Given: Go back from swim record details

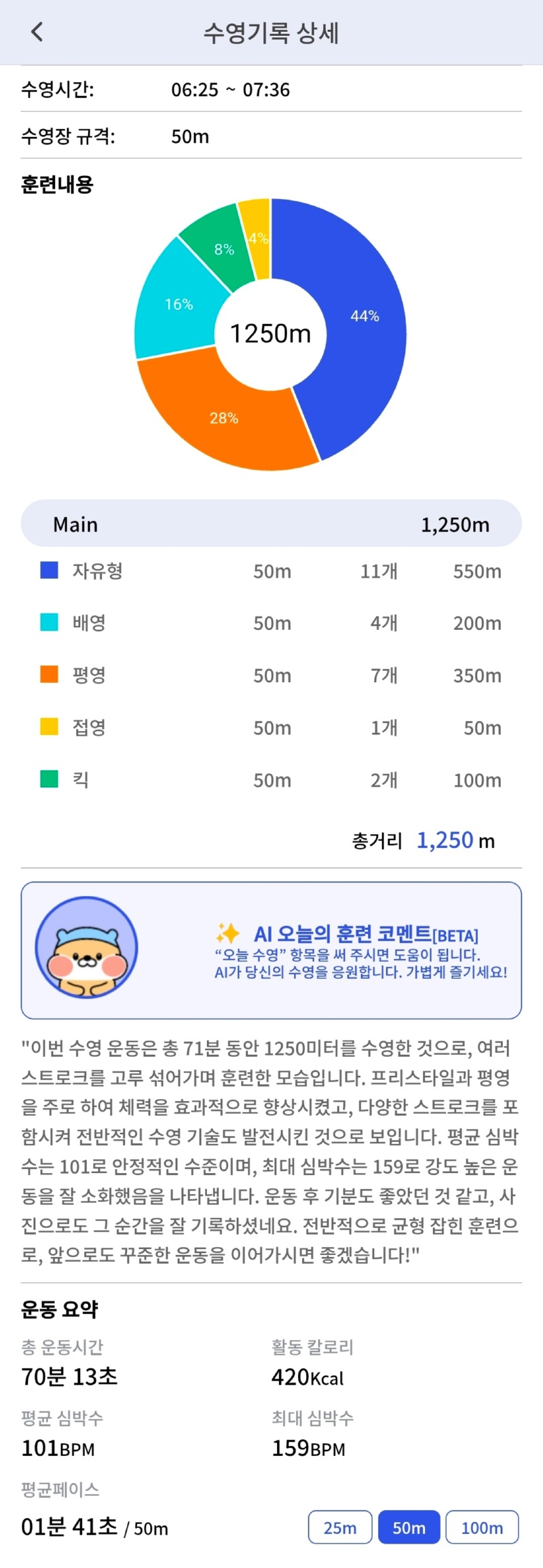Looking at the screenshot, I should 37,32.
